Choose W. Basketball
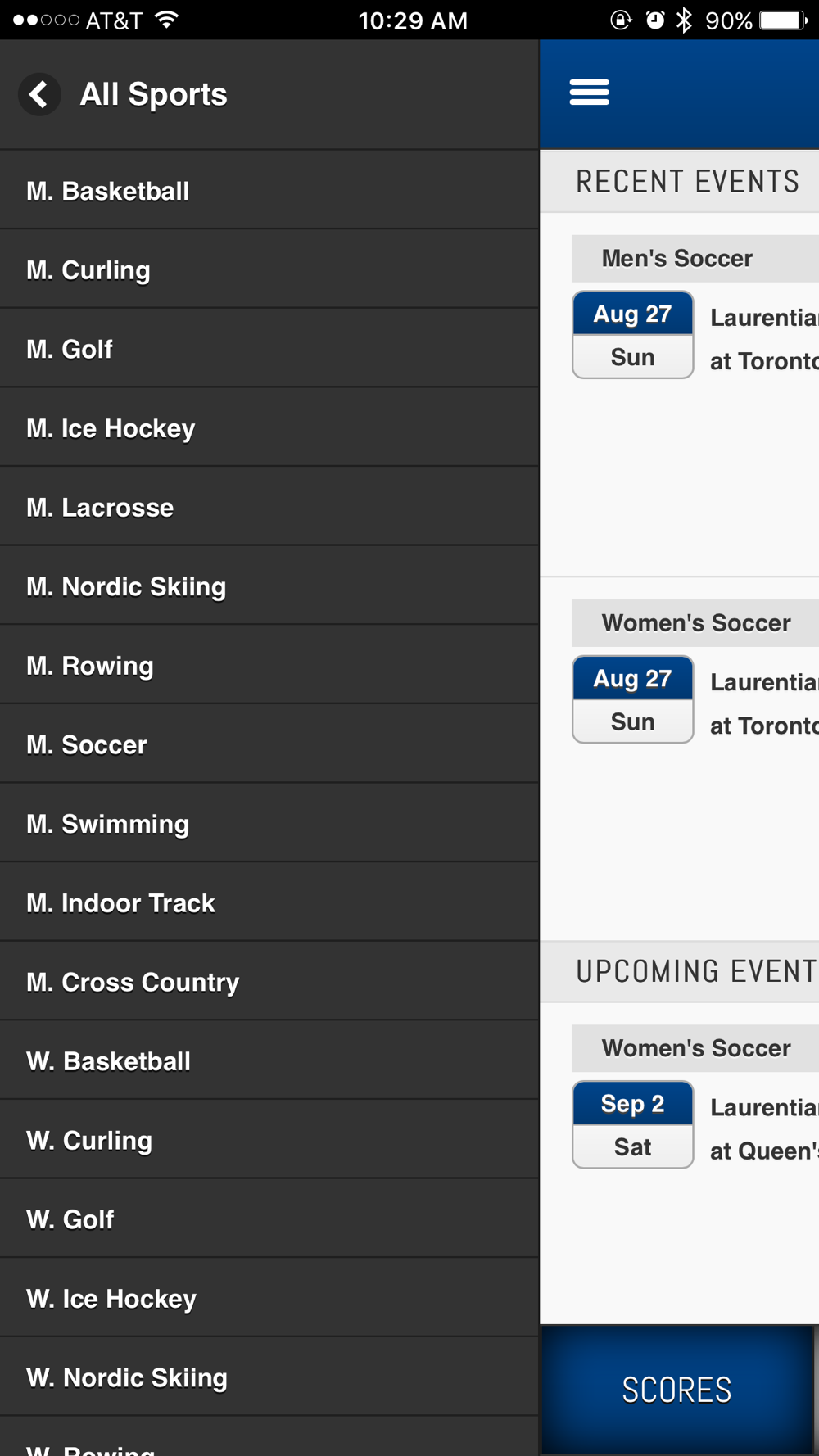 pos(269,1060)
